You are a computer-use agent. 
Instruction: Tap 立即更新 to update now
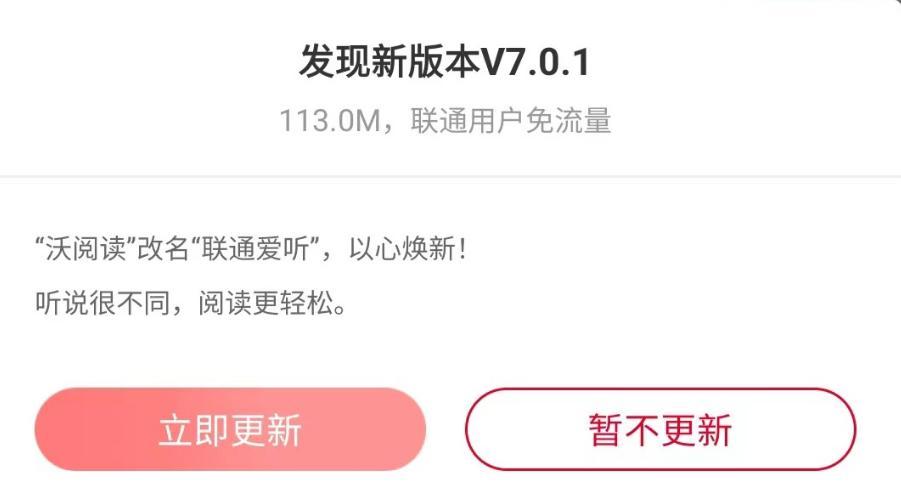[230, 430]
